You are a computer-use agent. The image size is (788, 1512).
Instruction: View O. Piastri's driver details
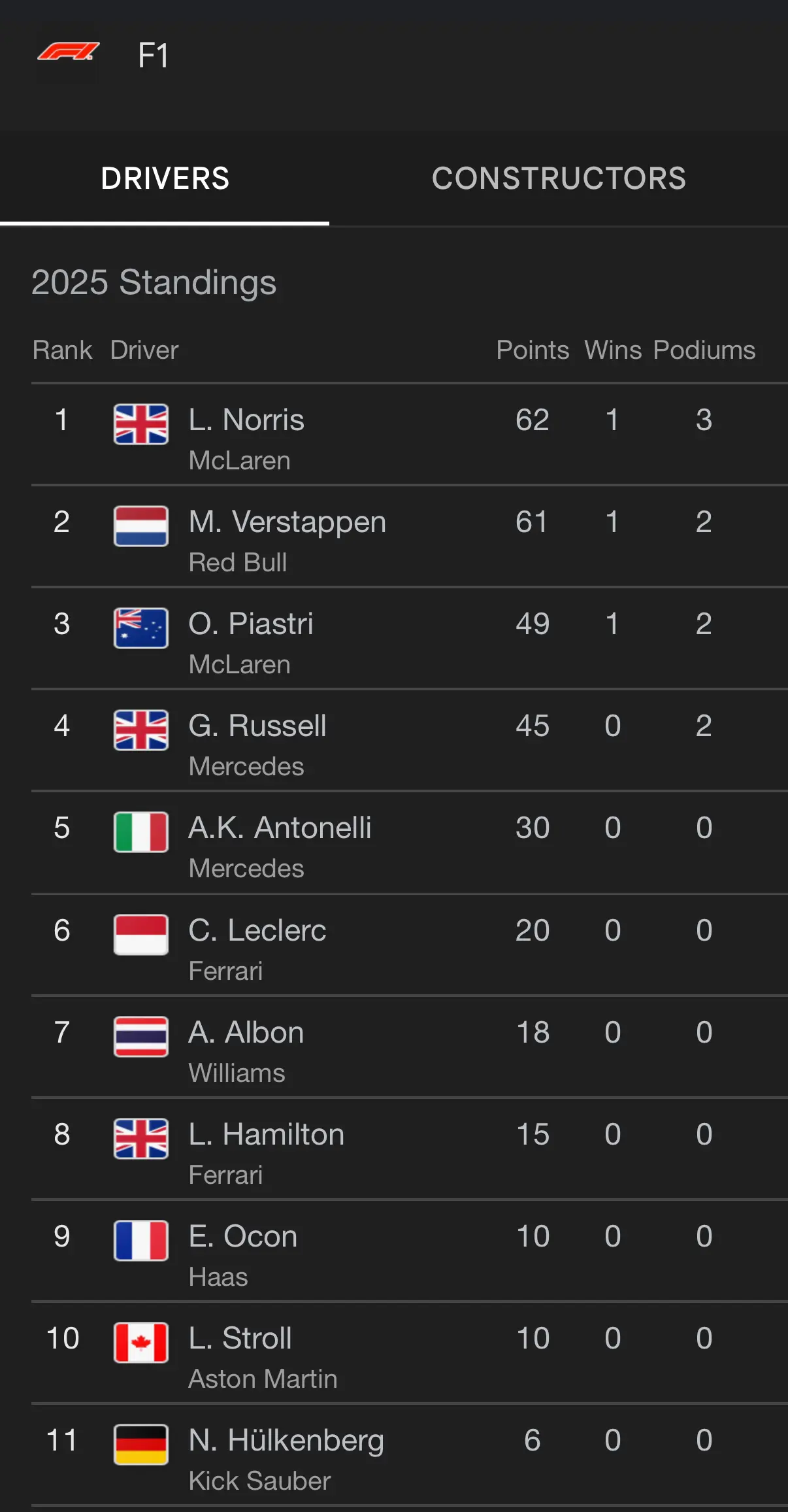pos(409,639)
